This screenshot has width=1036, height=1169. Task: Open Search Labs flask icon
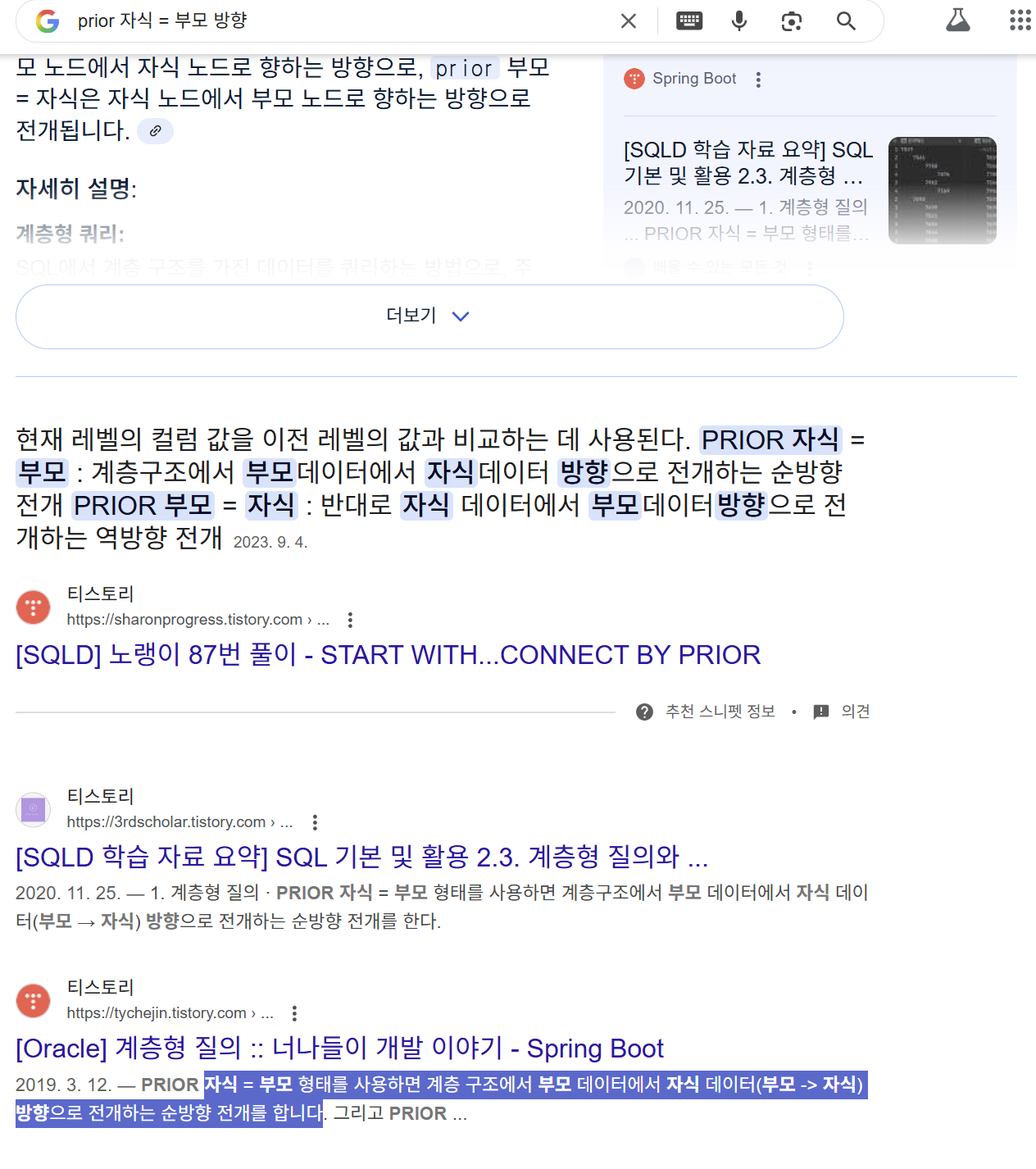click(957, 20)
